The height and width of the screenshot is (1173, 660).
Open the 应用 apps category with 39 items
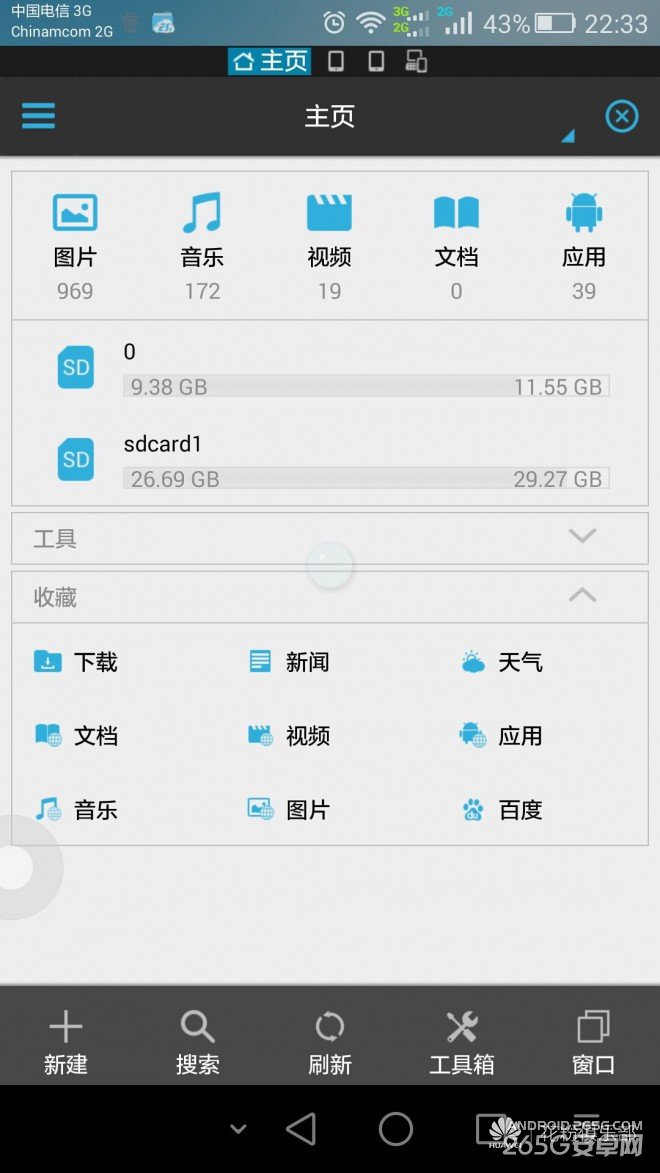[583, 245]
